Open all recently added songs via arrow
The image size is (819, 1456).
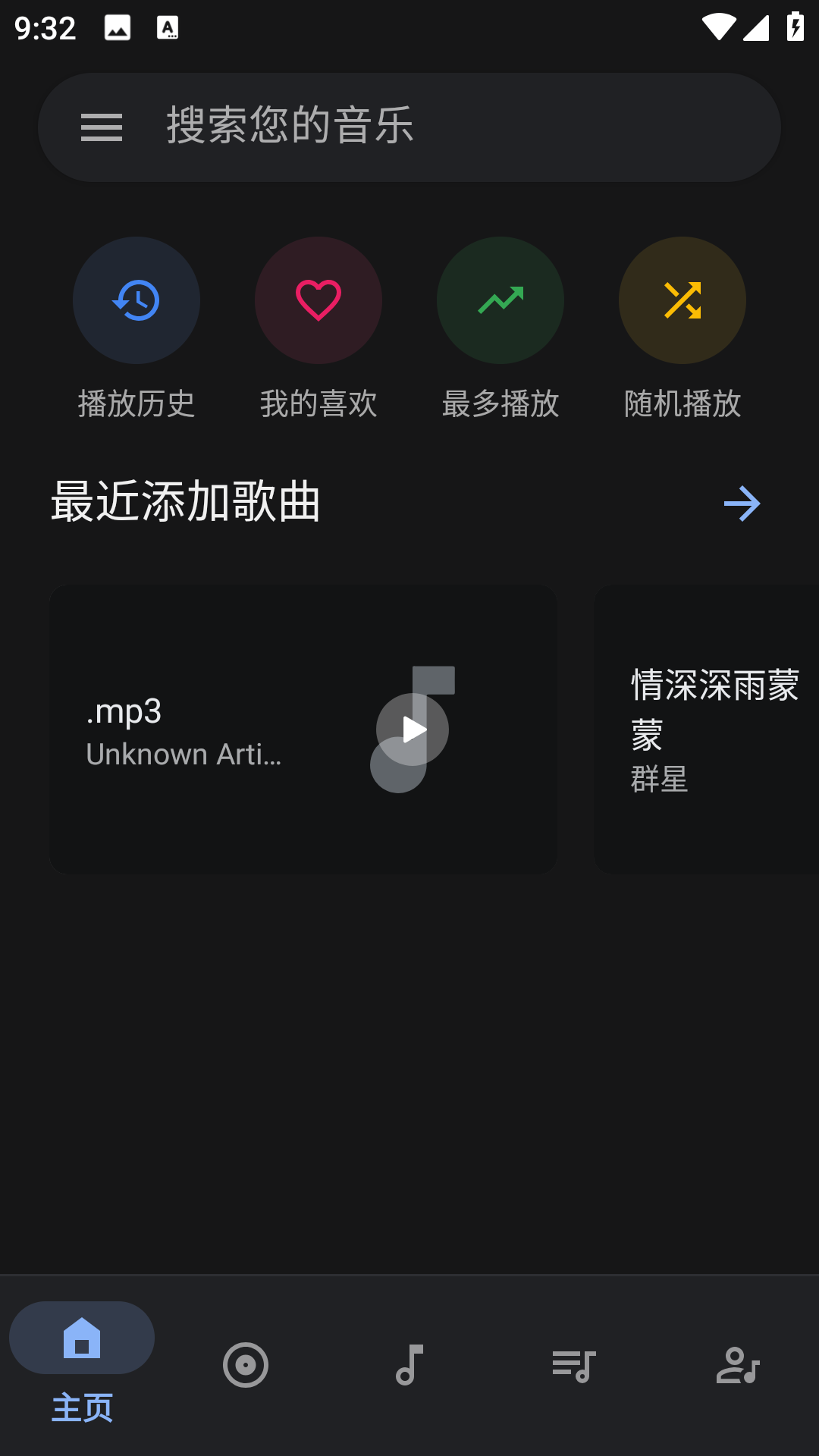pyautogui.click(x=742, y=504)
